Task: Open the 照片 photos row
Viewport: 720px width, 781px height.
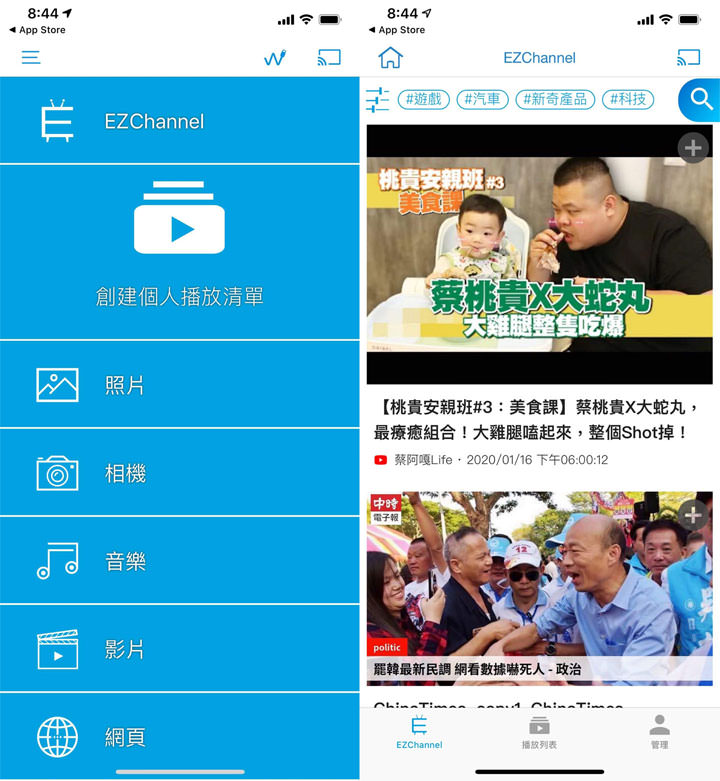Action: click(x=180, y=385)
